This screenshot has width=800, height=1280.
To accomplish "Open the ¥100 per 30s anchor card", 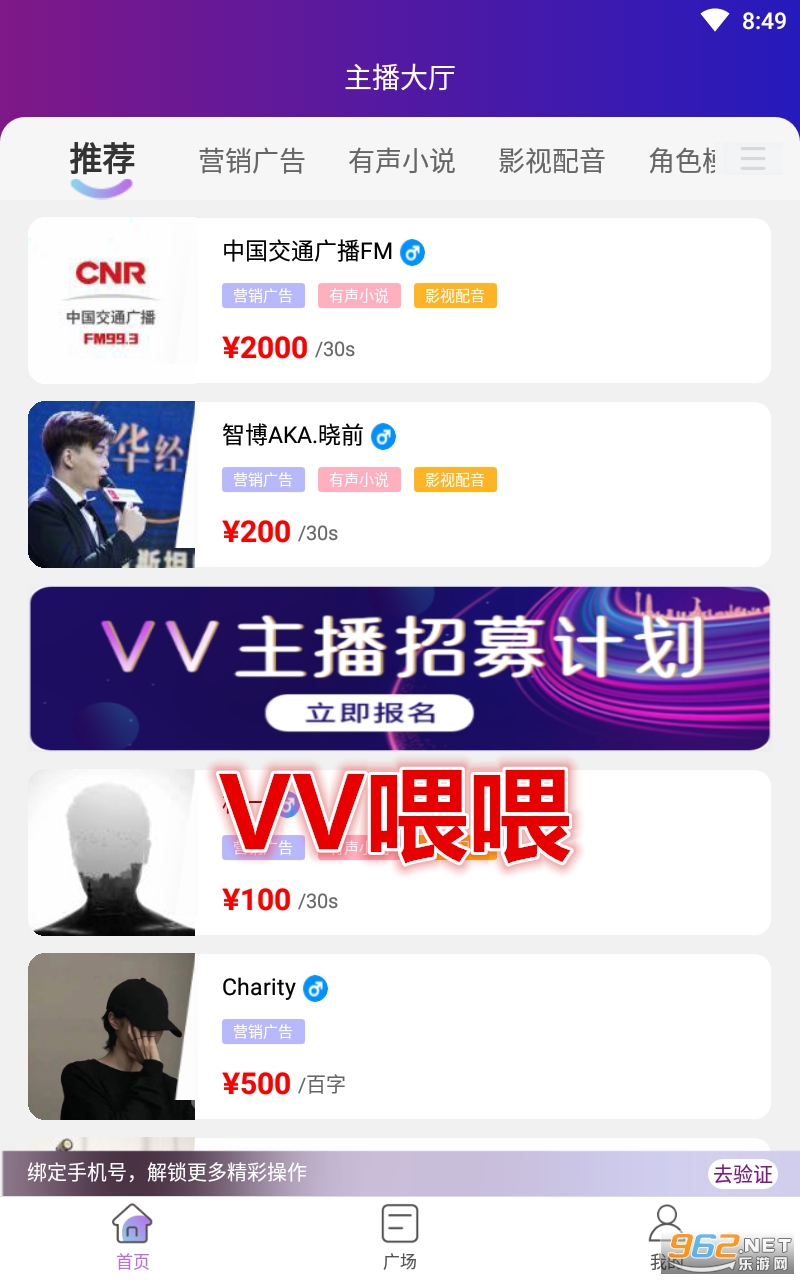I will click(399, 852).
